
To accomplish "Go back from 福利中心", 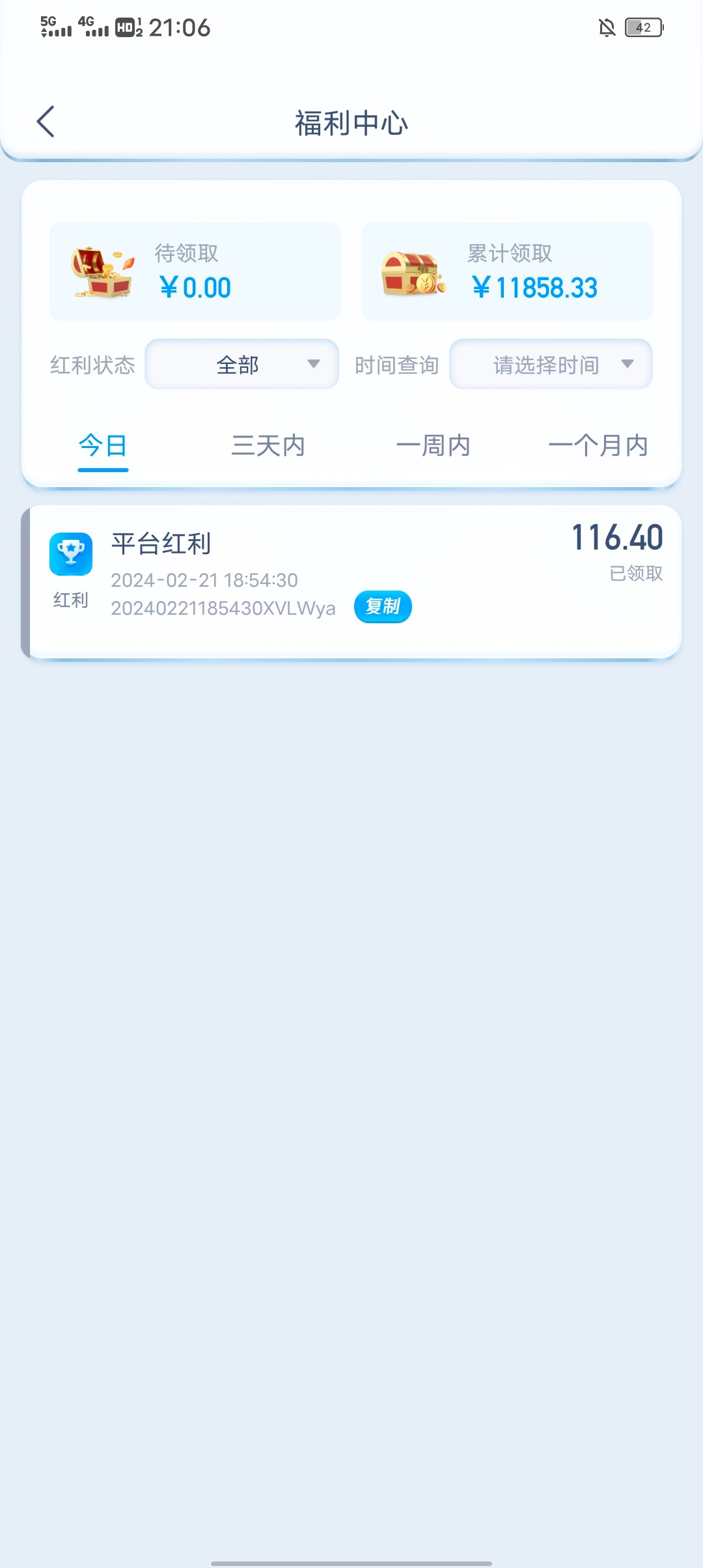I will [46, 122].
